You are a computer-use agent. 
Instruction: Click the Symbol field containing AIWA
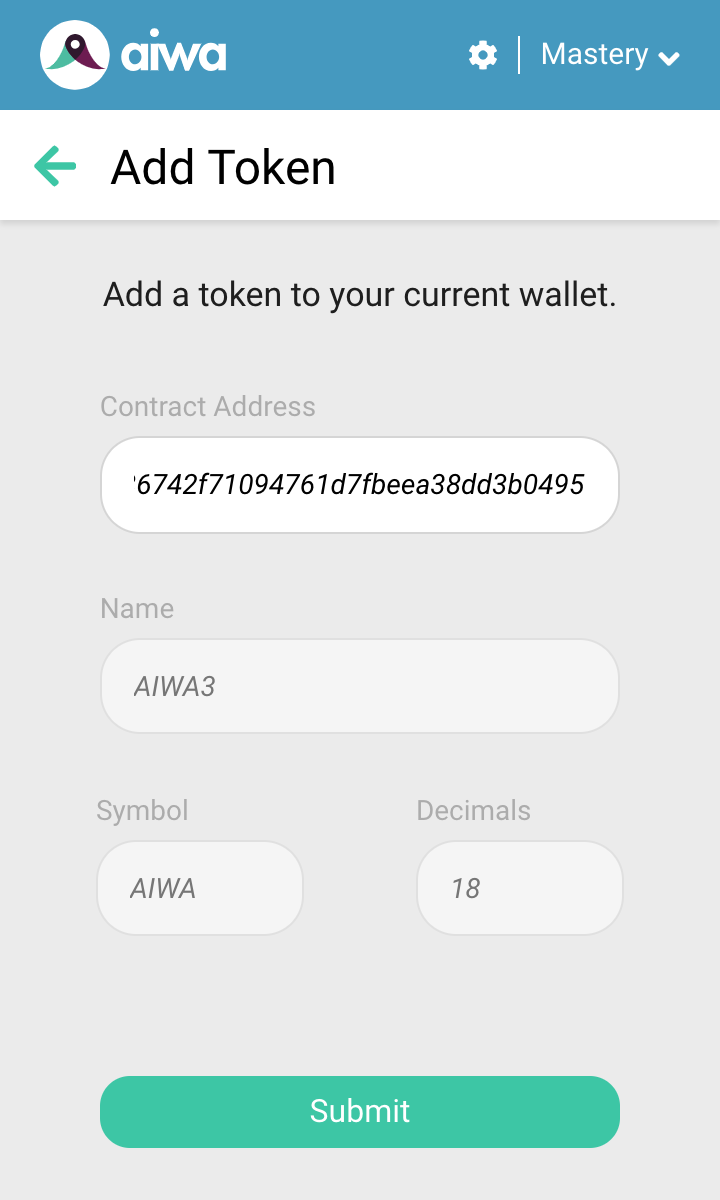200,888
